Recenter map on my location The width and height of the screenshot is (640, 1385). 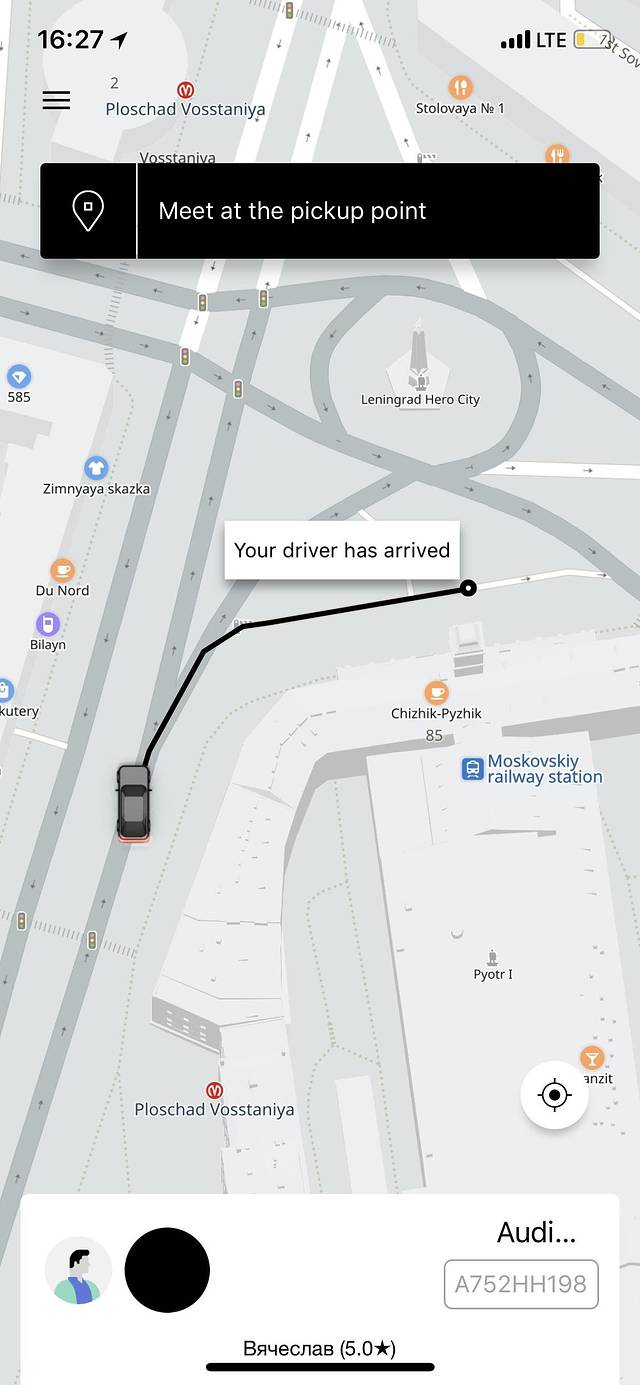(x=554, y=1095)
